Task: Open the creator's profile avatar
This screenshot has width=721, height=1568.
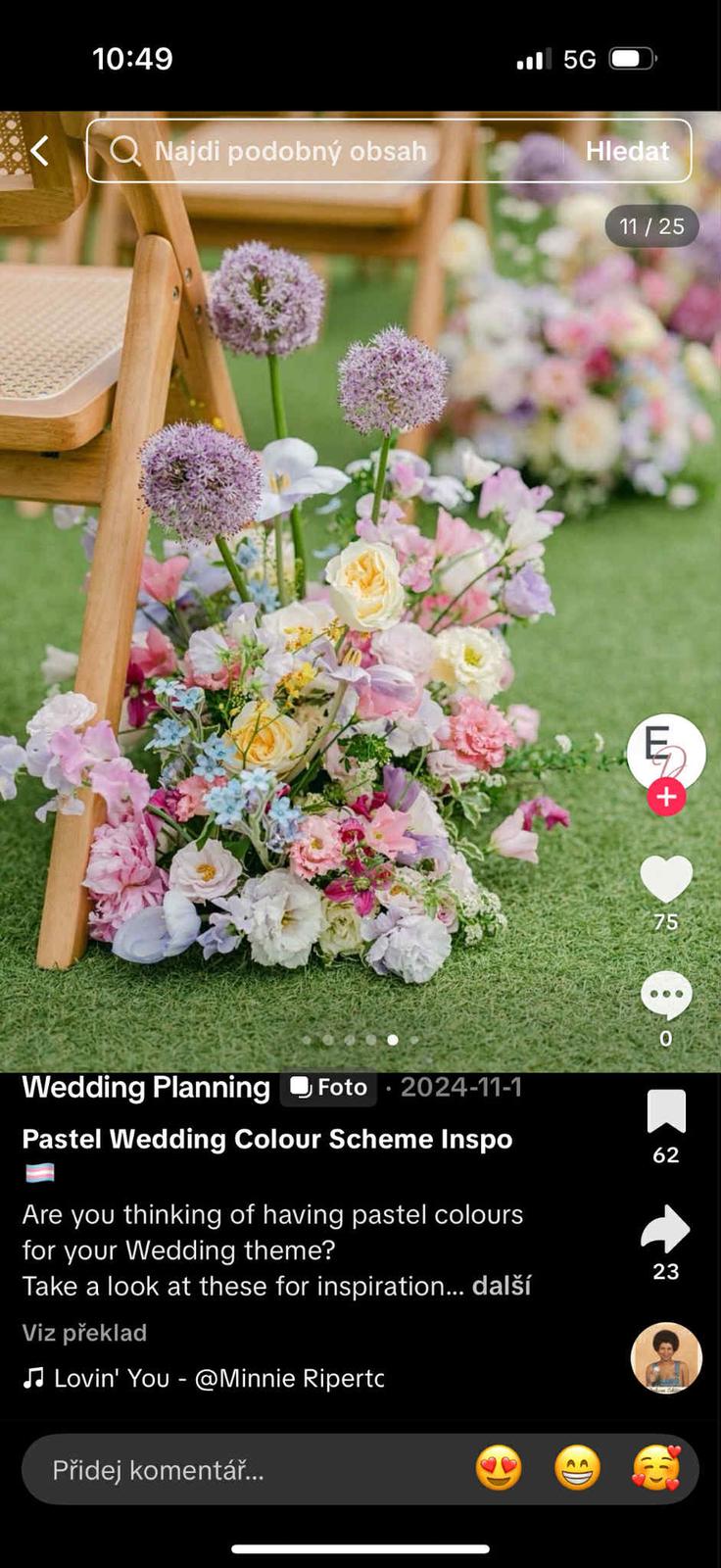Action: (665, 751)
